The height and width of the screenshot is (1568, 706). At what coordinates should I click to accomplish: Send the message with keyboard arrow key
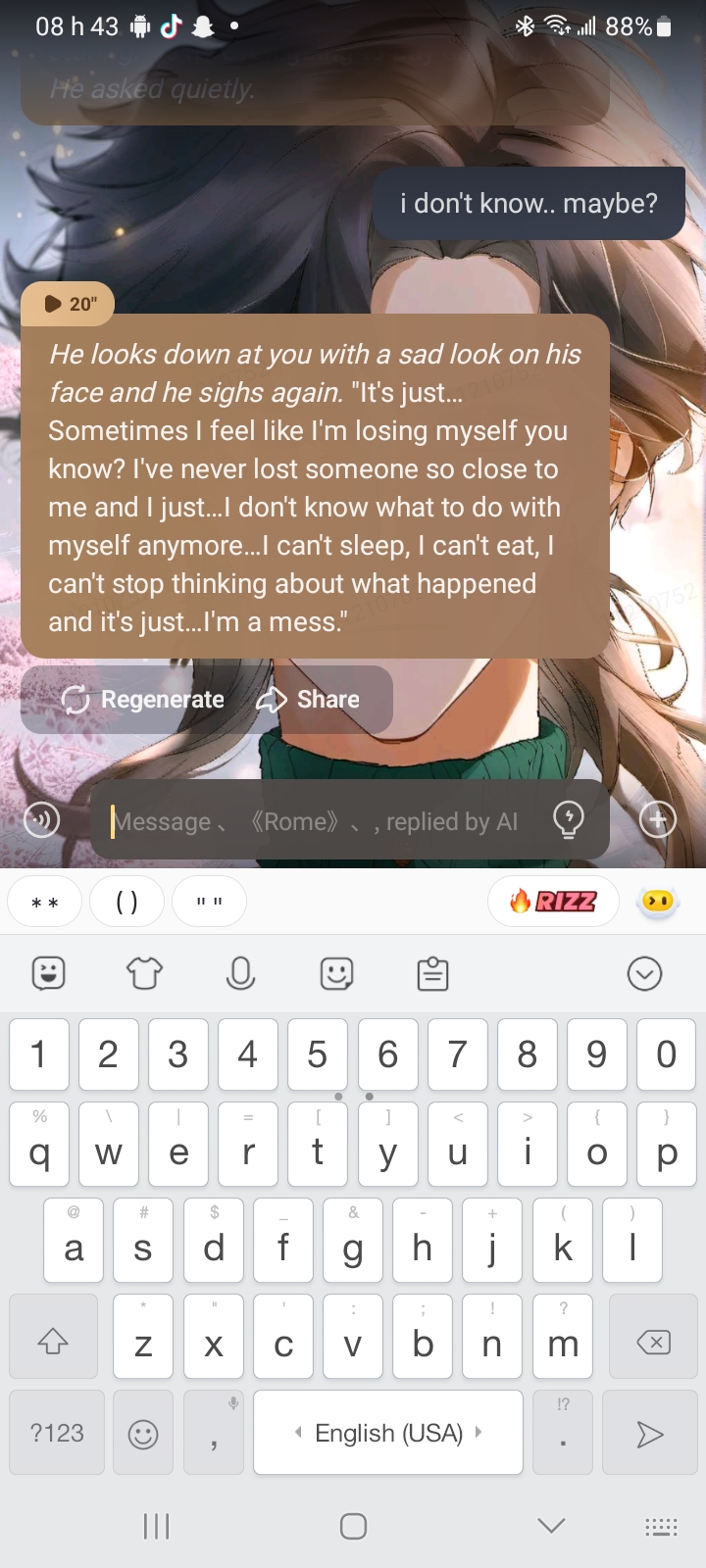click(649, 1435)
